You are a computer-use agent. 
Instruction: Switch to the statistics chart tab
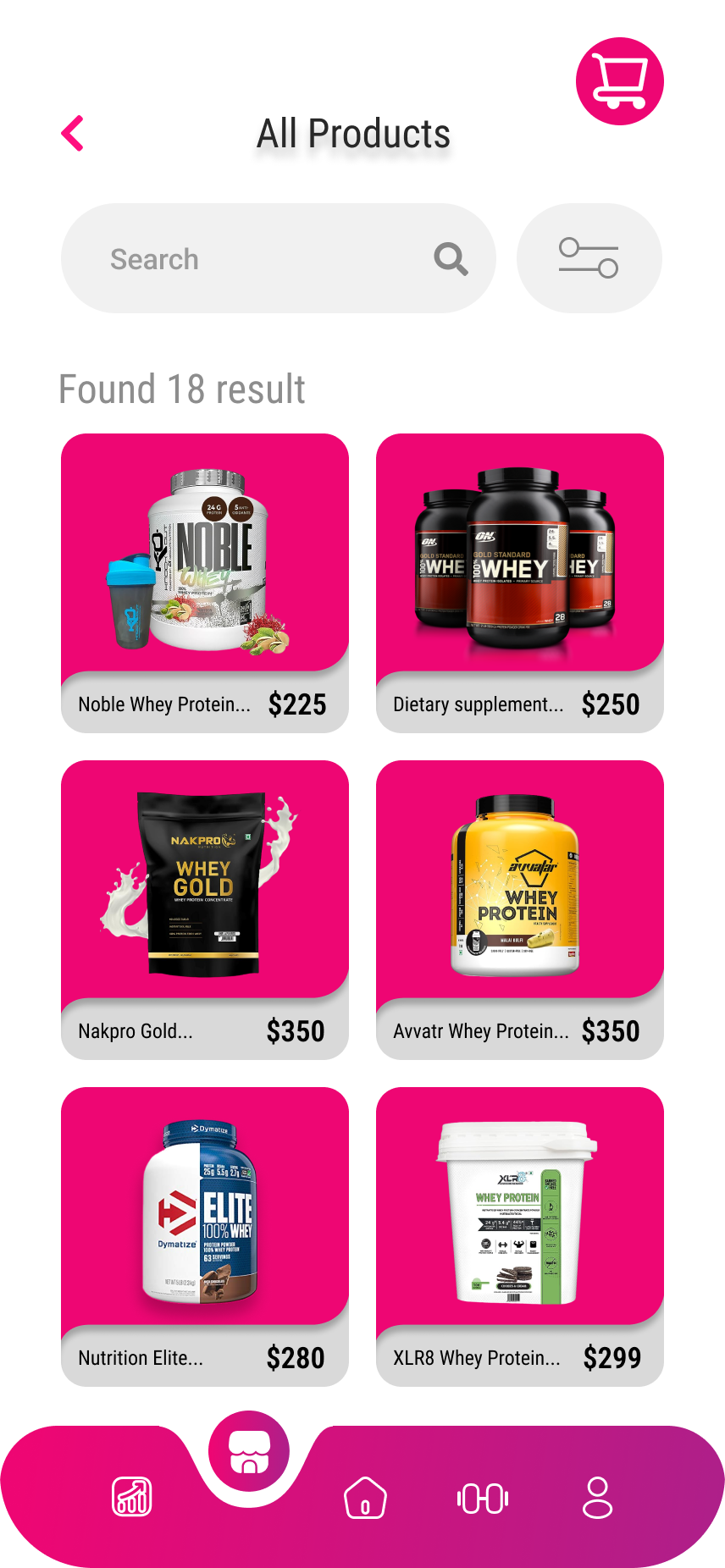coord(132,1497)
